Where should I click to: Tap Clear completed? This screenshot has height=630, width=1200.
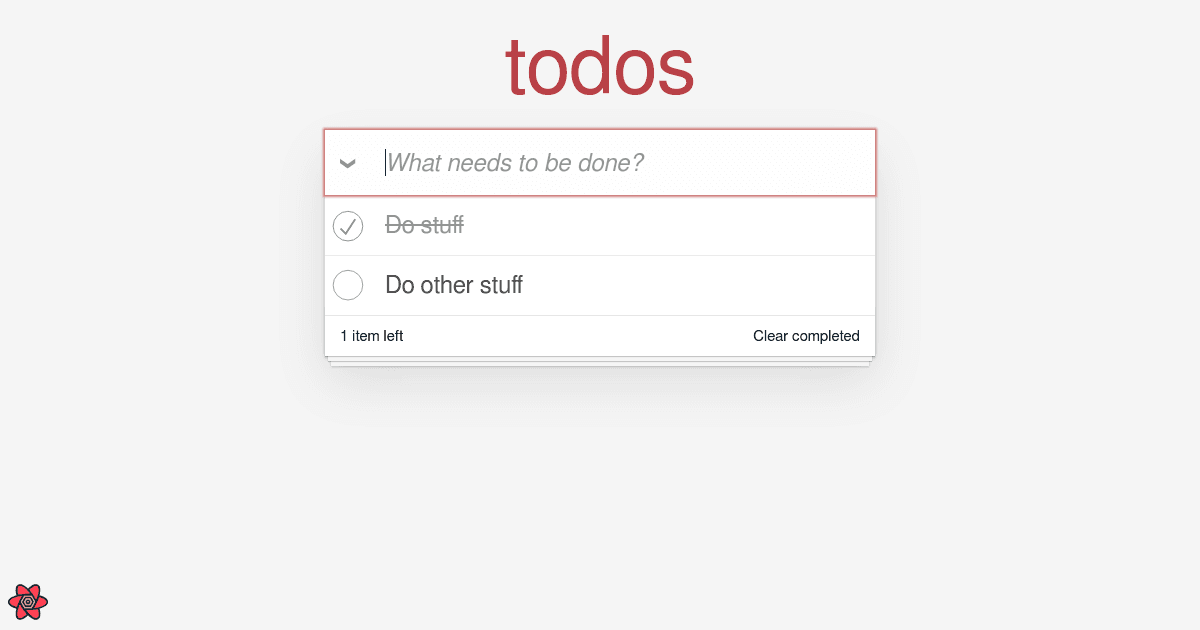(806, 336)
